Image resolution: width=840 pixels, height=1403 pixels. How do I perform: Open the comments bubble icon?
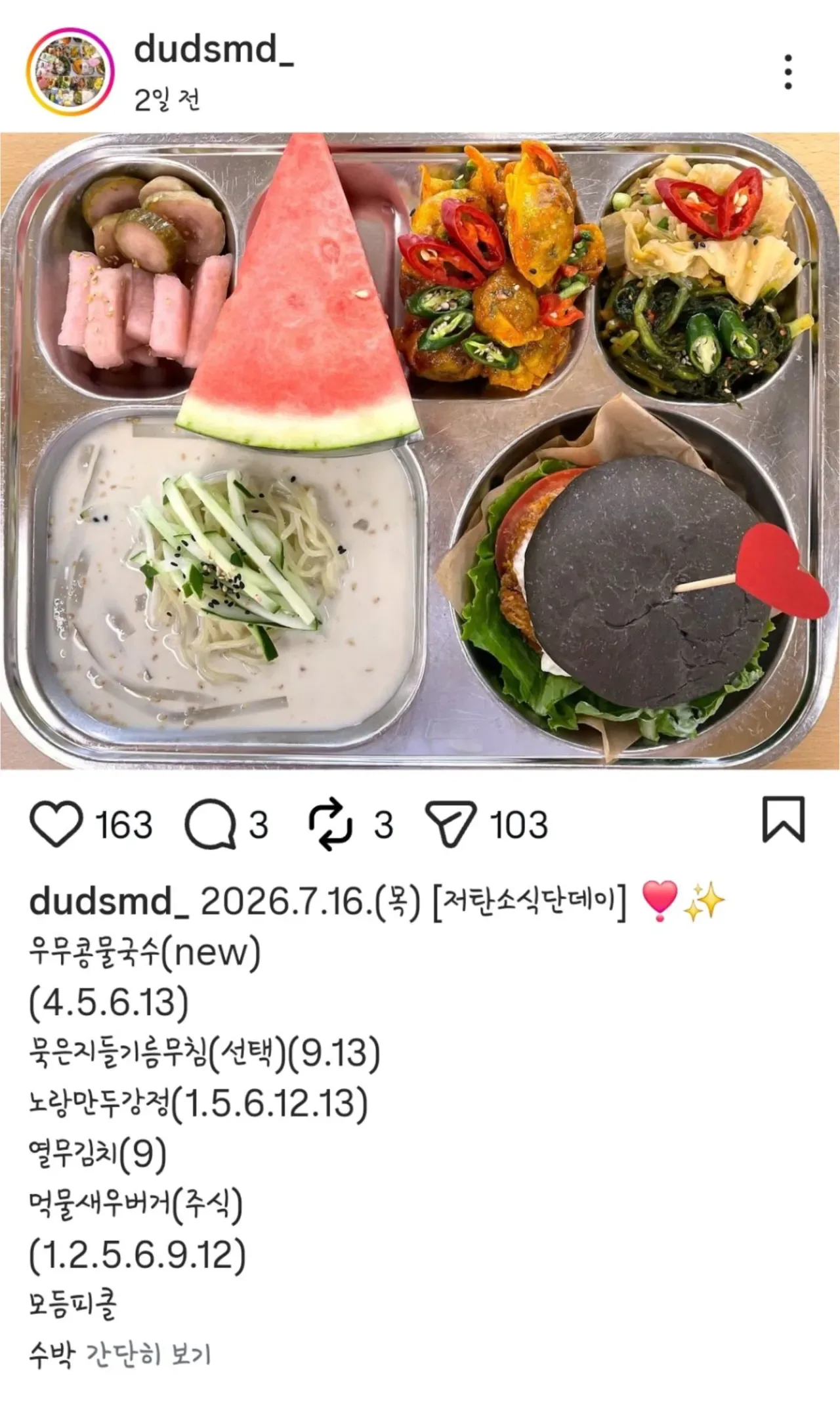click(211, 824)
